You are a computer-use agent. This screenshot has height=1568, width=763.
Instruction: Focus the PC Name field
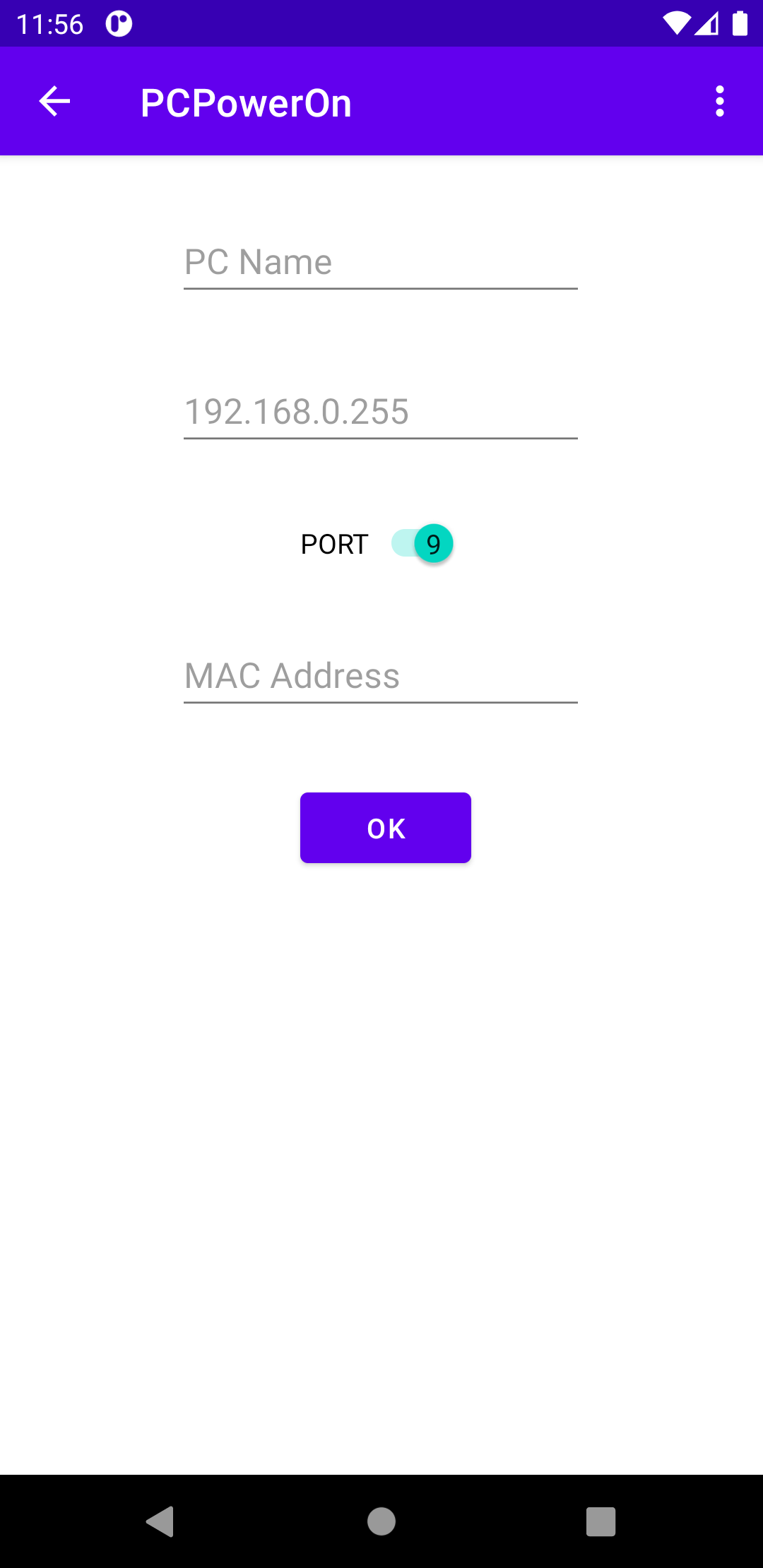(x=381, y=263)
